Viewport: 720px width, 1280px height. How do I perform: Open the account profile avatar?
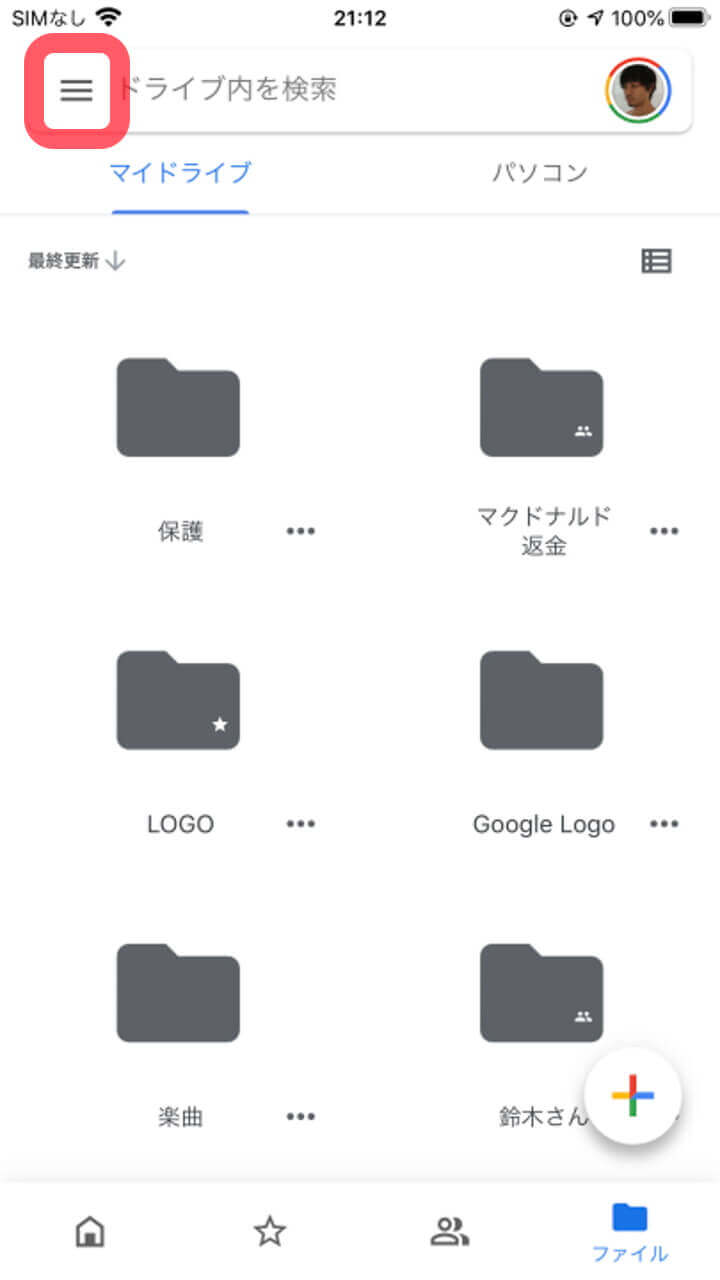(638, 91)
